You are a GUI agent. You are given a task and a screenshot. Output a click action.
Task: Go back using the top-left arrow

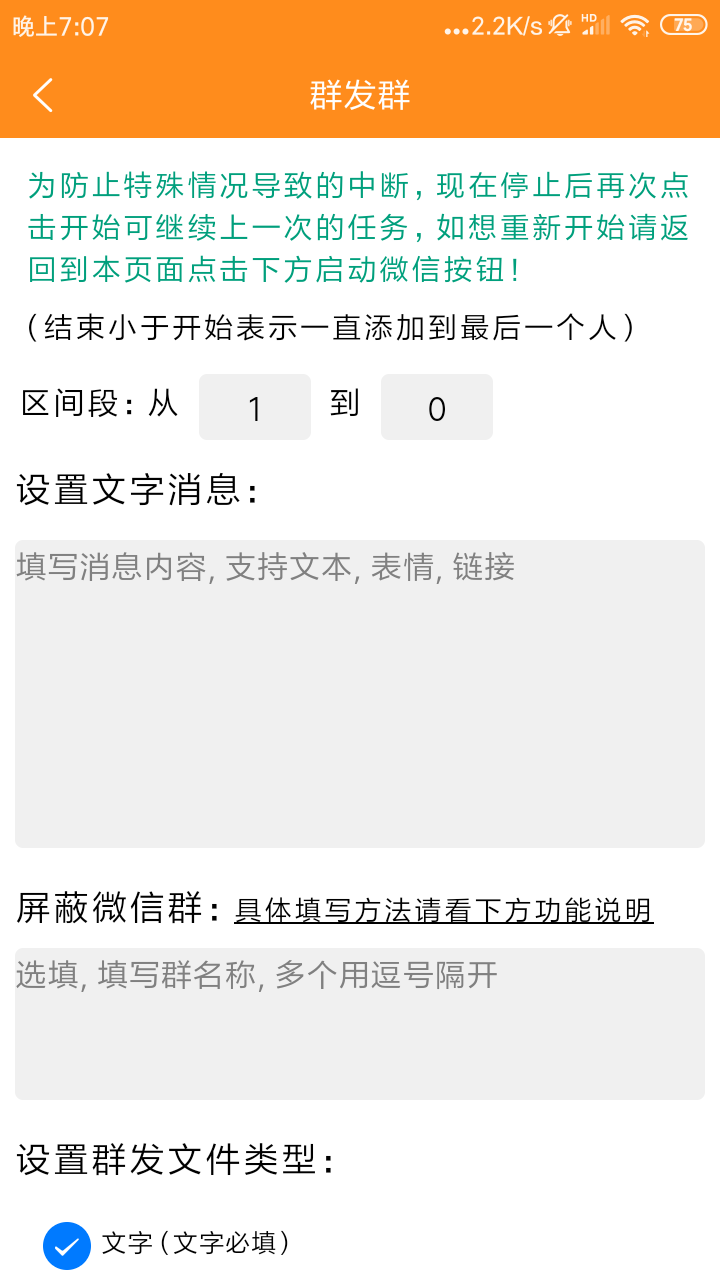(x=42, y=95)
